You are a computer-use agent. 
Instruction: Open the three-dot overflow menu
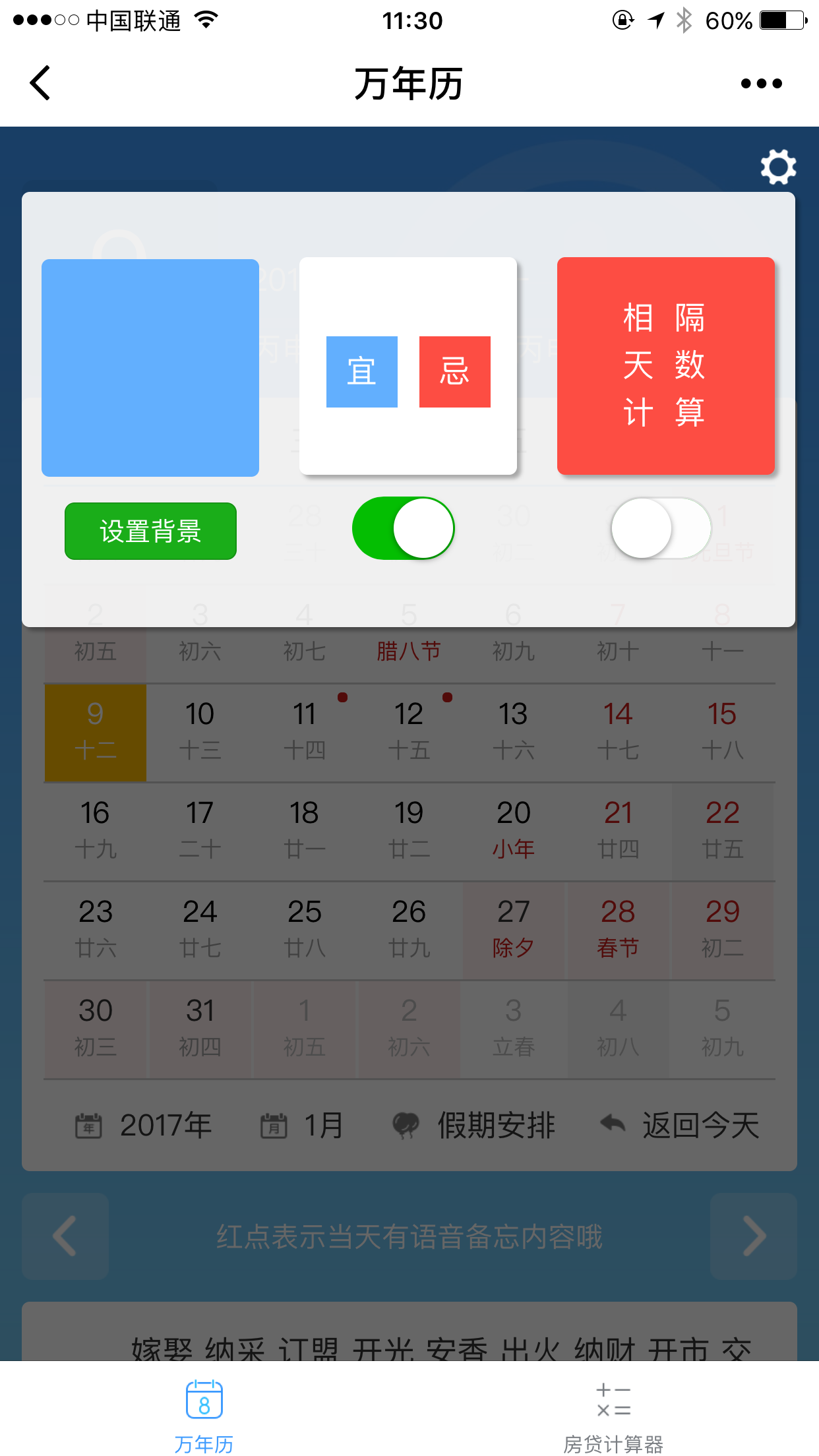(761, 83)
